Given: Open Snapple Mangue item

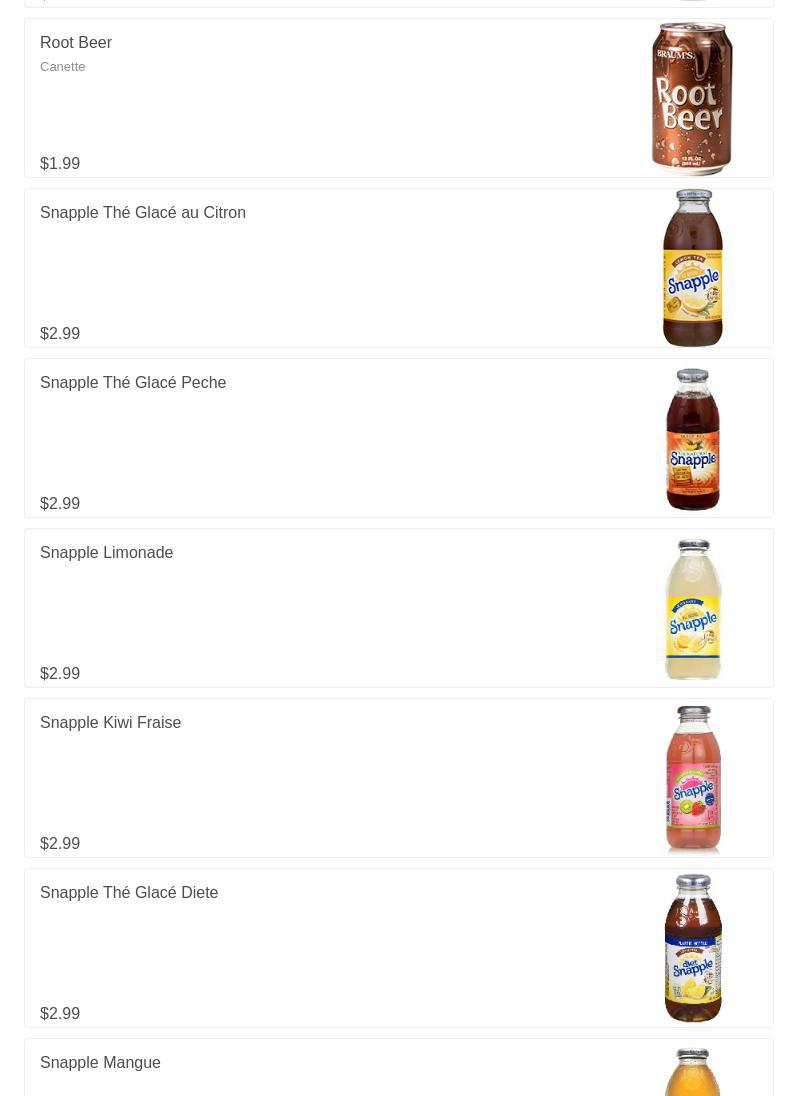Looking at the screenshot, I should 398,1068.
